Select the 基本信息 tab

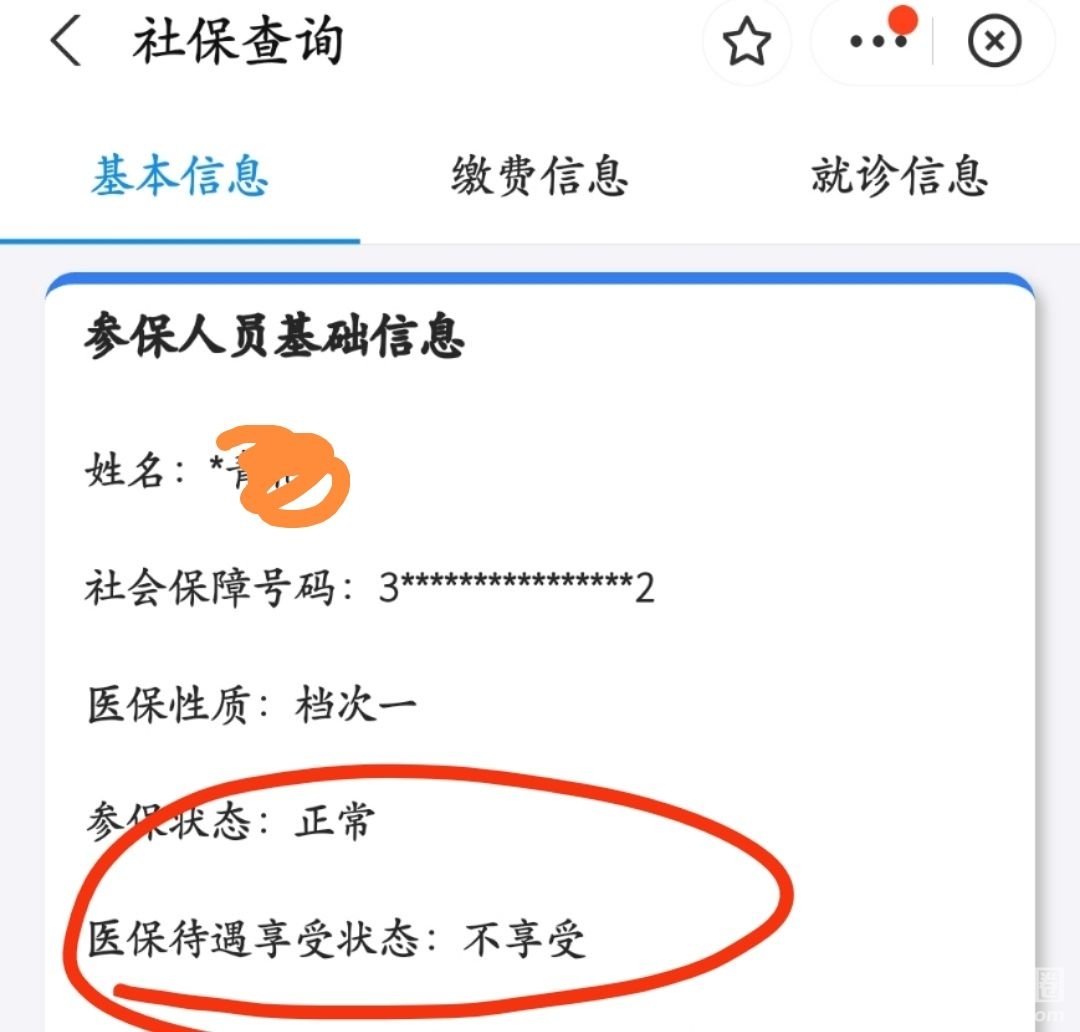[180, 176]
